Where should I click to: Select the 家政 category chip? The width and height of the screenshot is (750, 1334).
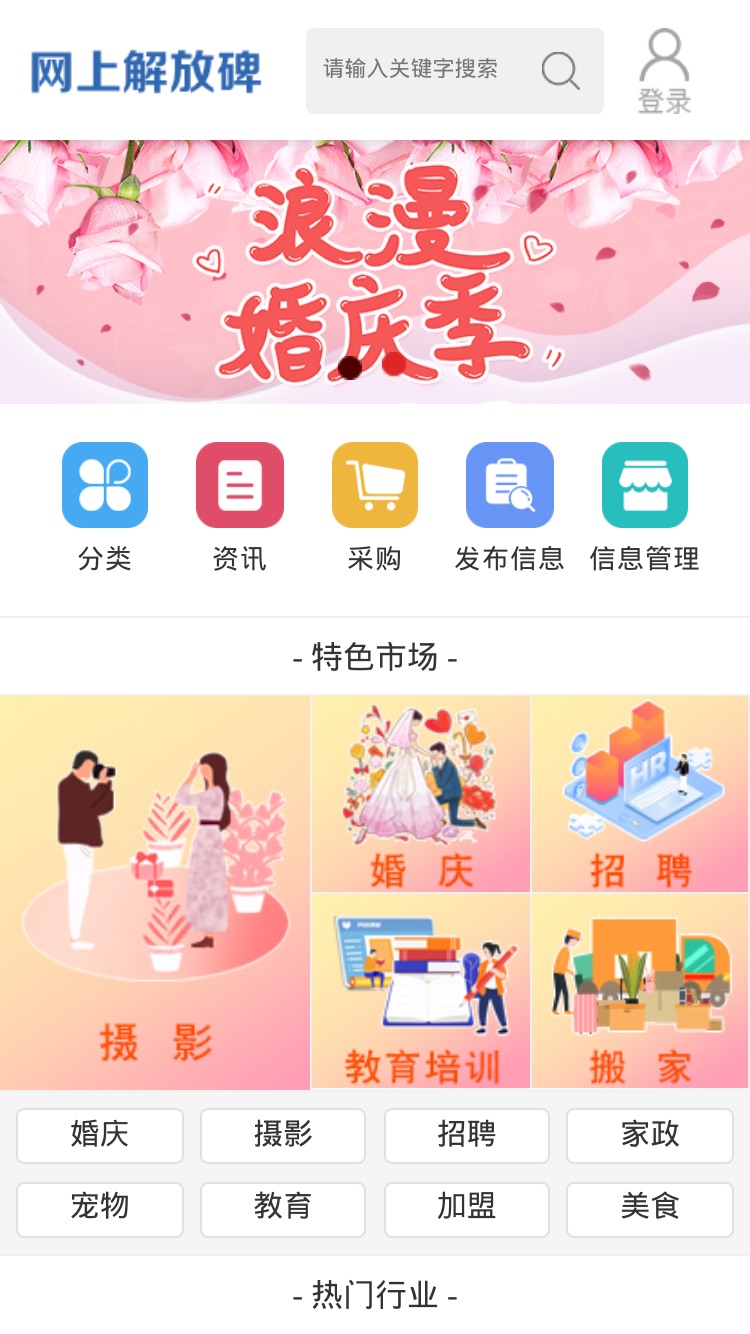pos(650,1136)
